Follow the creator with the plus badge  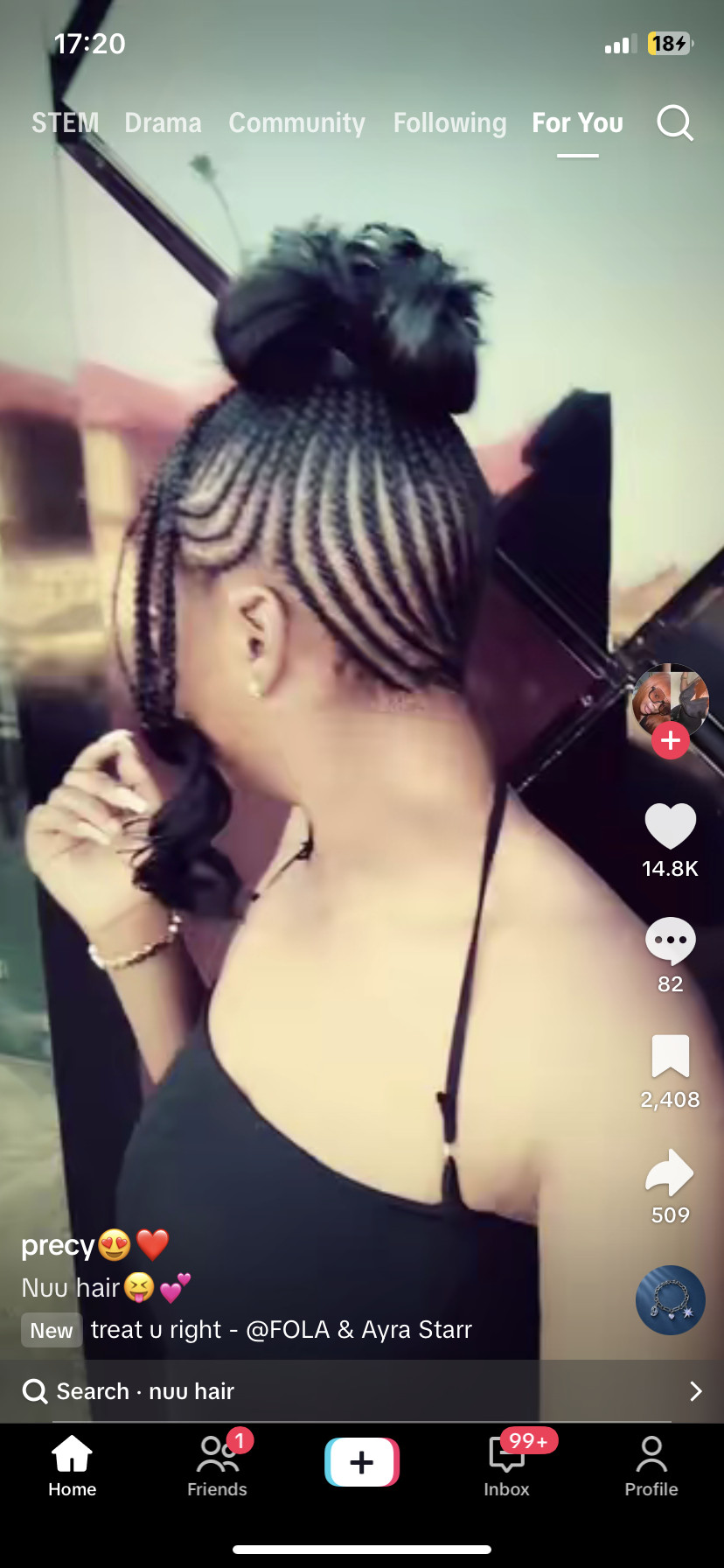(671, 740)
